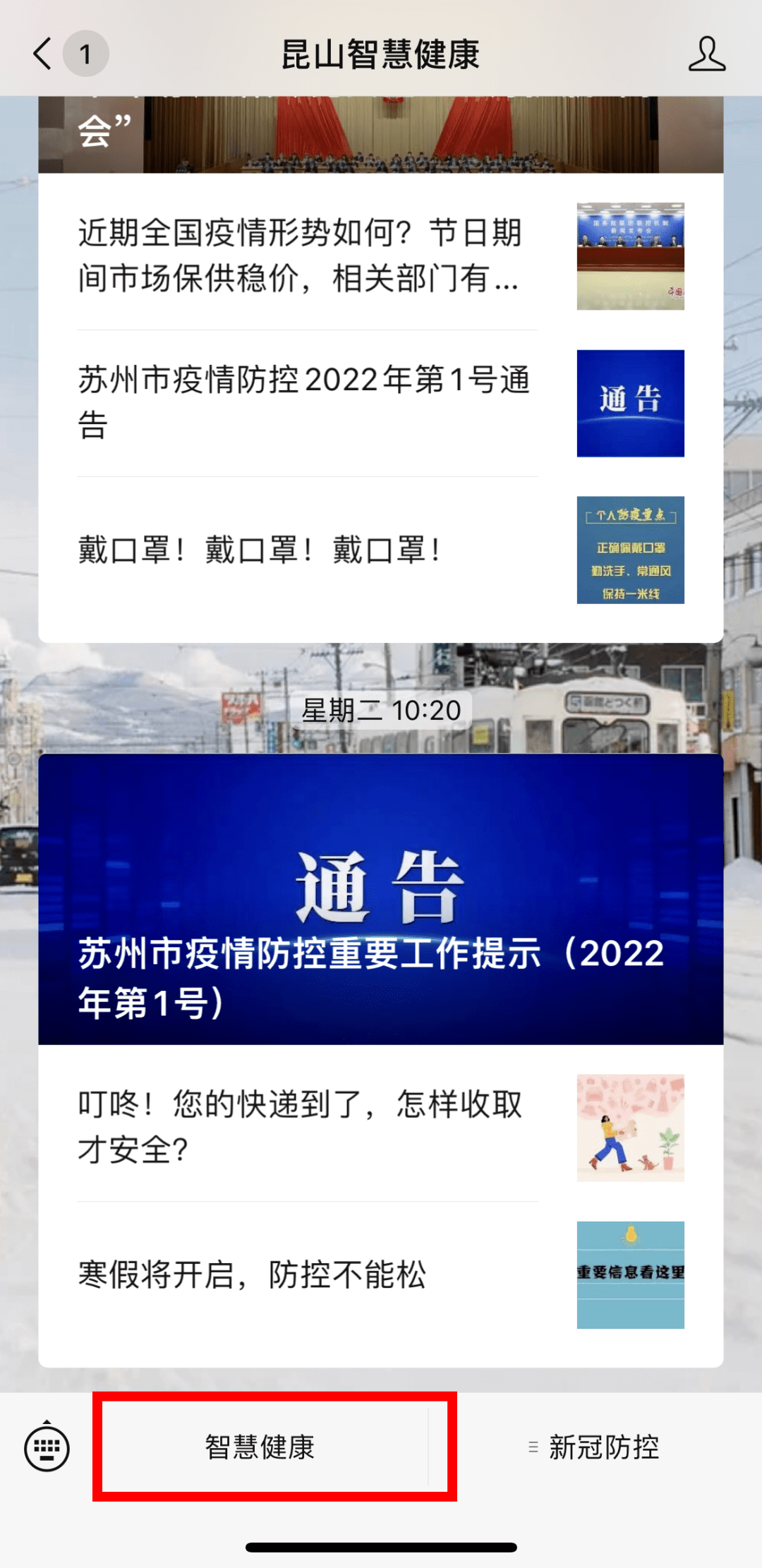This screenshot has width=762, height=1568.
Task: Open the 通告 苏州市疫情防控重要工作提示 banner
Action: pyautogui.click(x=381, y=899)
